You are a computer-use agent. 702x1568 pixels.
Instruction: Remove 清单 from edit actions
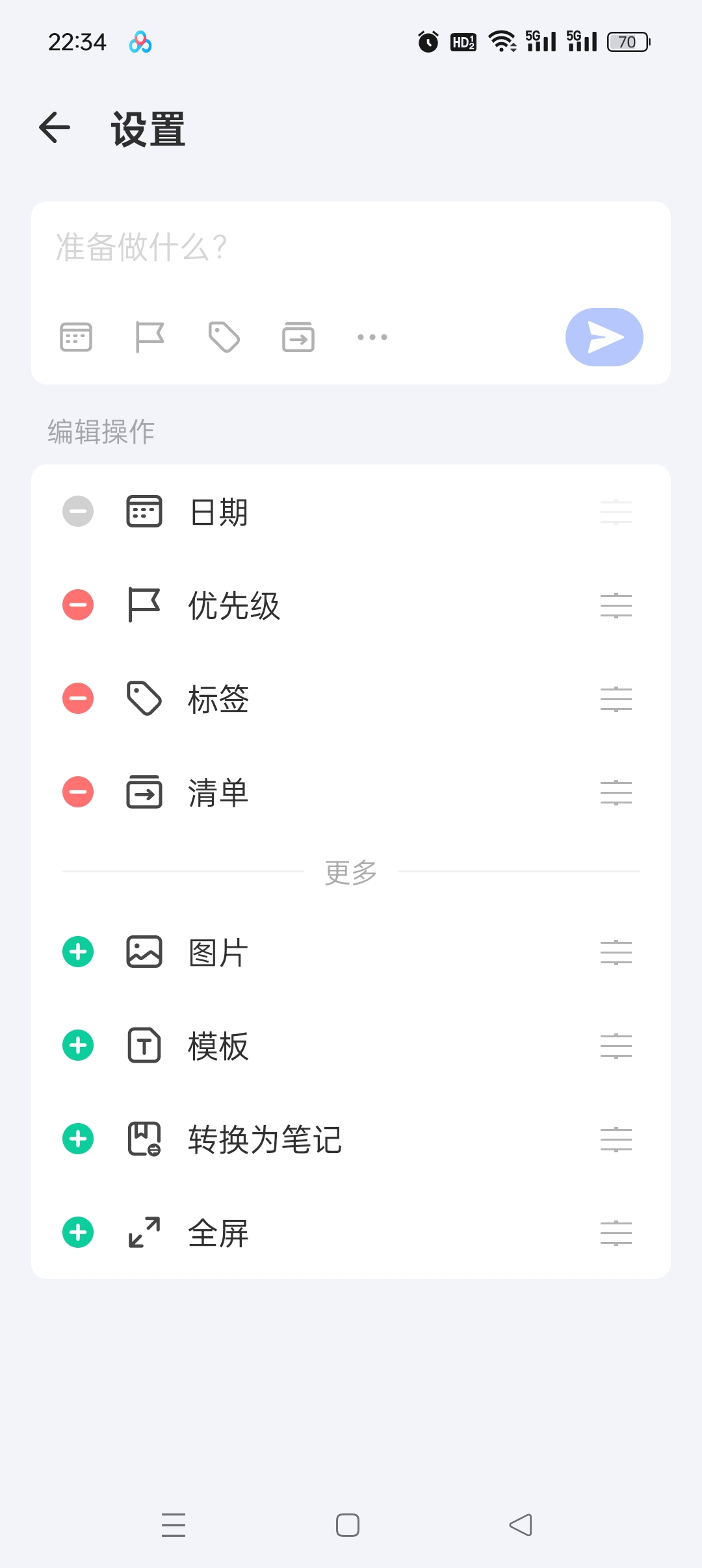coord(77,792)
